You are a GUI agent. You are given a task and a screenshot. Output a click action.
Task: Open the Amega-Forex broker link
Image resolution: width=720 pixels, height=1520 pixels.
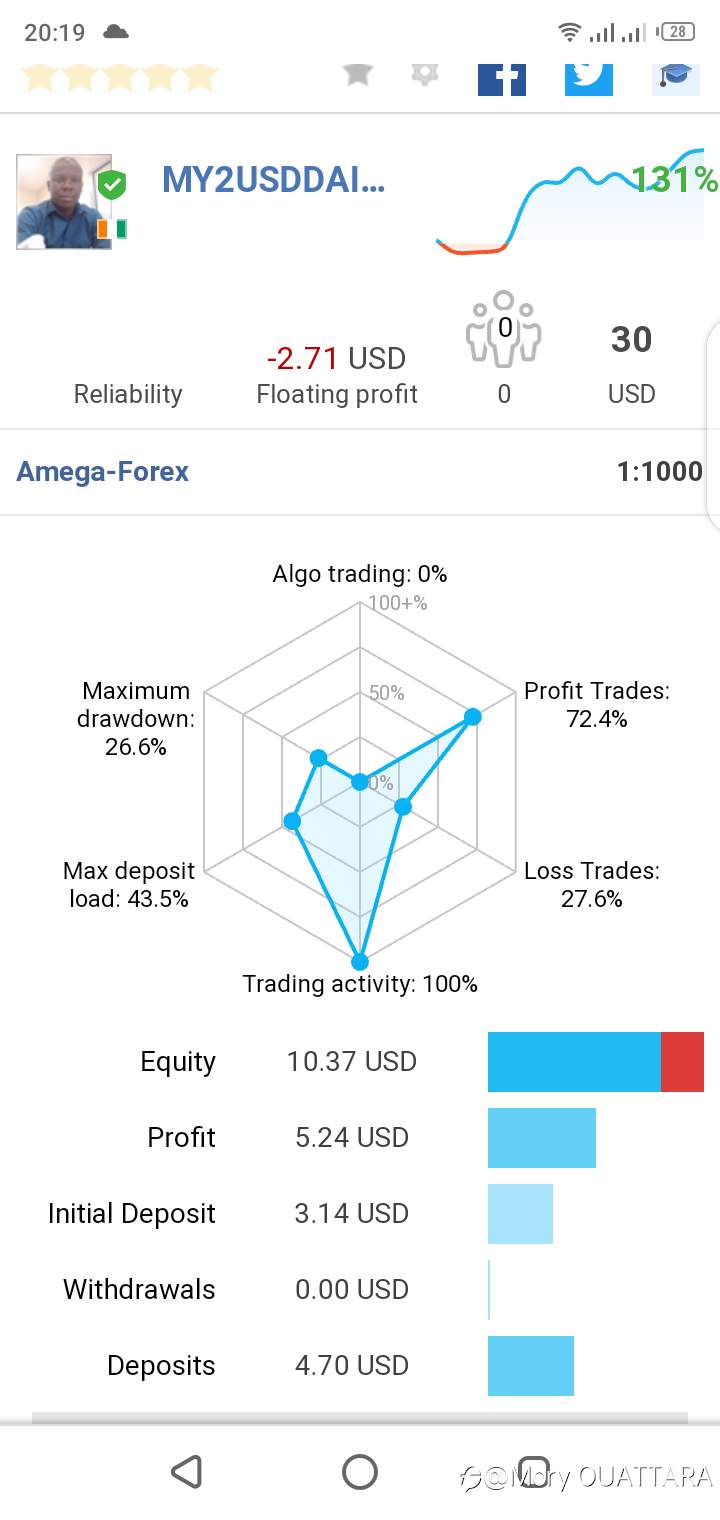102,471
